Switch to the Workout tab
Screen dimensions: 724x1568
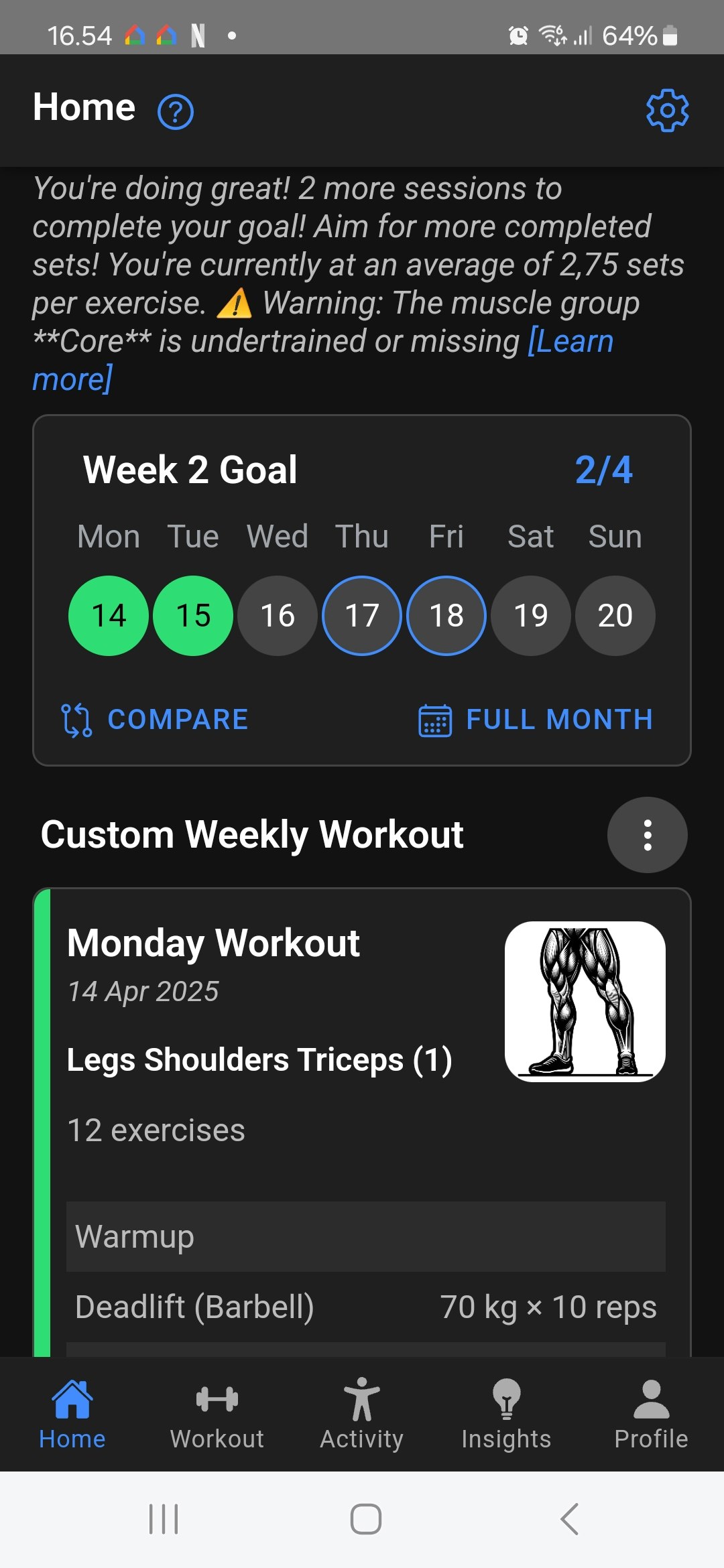pyautogui.click(x=217, y=1414)
